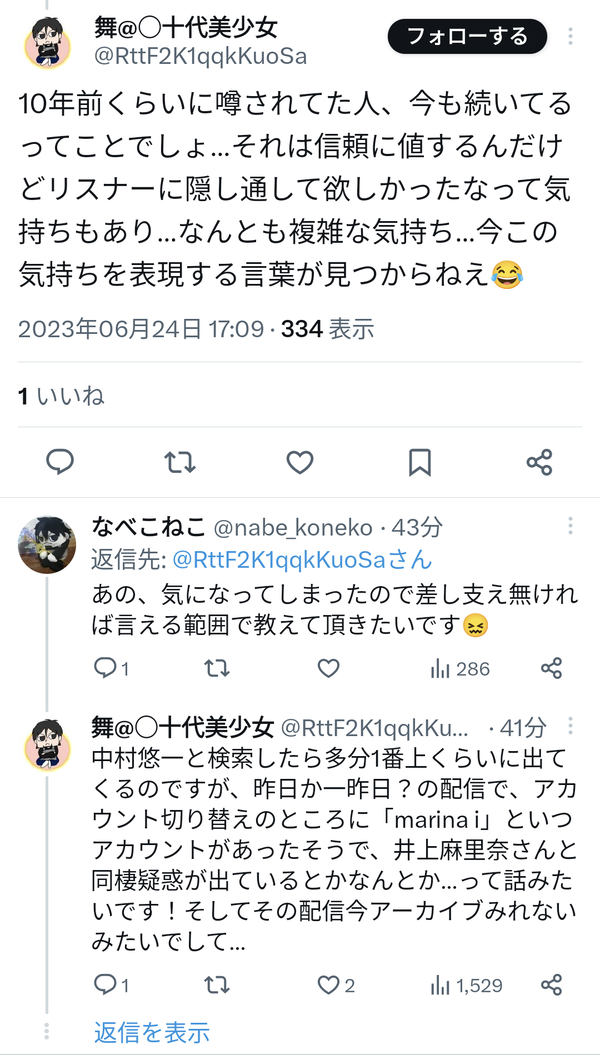The image size is (600, 1055).
Task: Open overflow menu on the 41分 reply
Action: [x=570, y=726]
